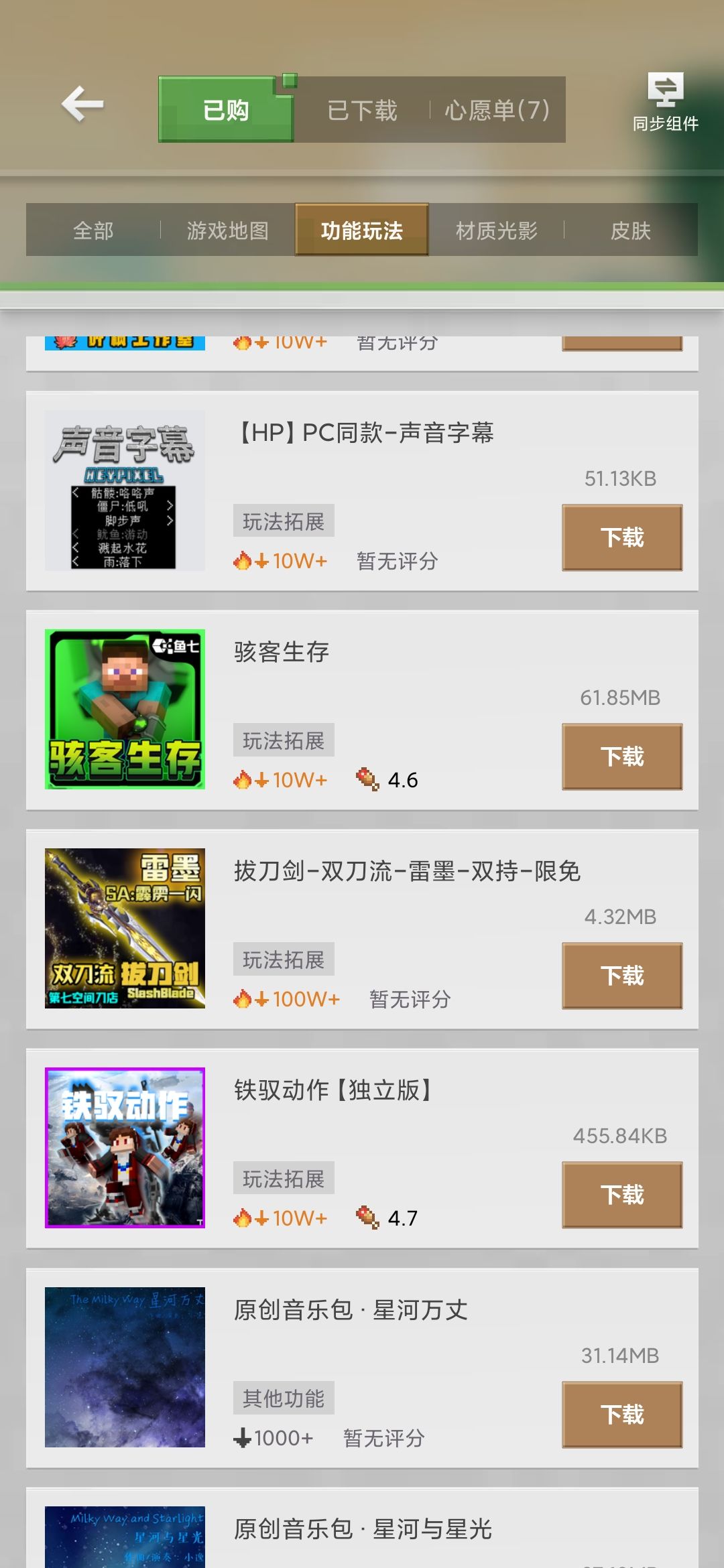Click the 4.6 rating of 骇客生存
This screenshot has height=1568, width=724.
pos(402,779)
